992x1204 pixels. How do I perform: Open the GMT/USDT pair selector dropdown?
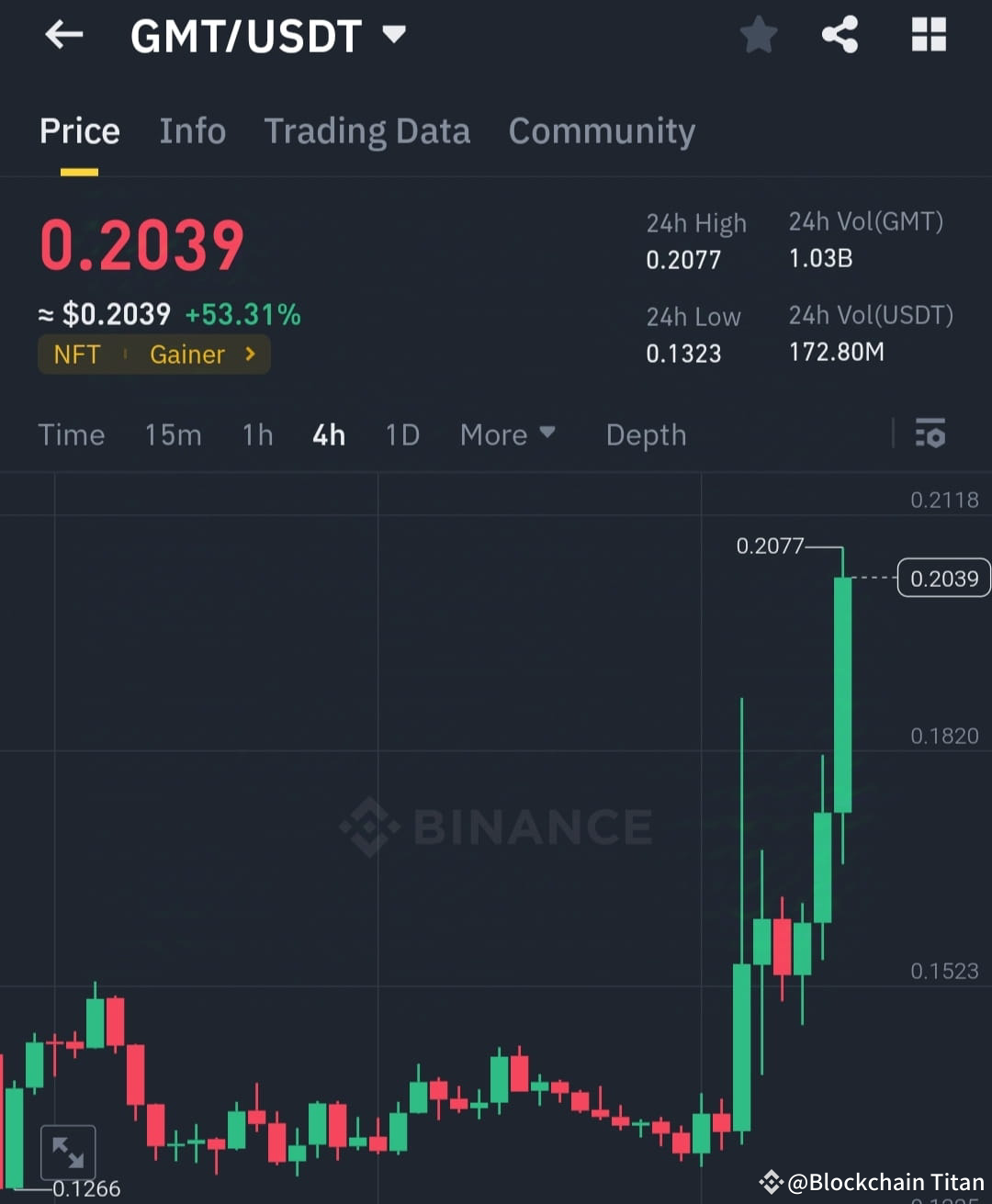tap(394, 35)
